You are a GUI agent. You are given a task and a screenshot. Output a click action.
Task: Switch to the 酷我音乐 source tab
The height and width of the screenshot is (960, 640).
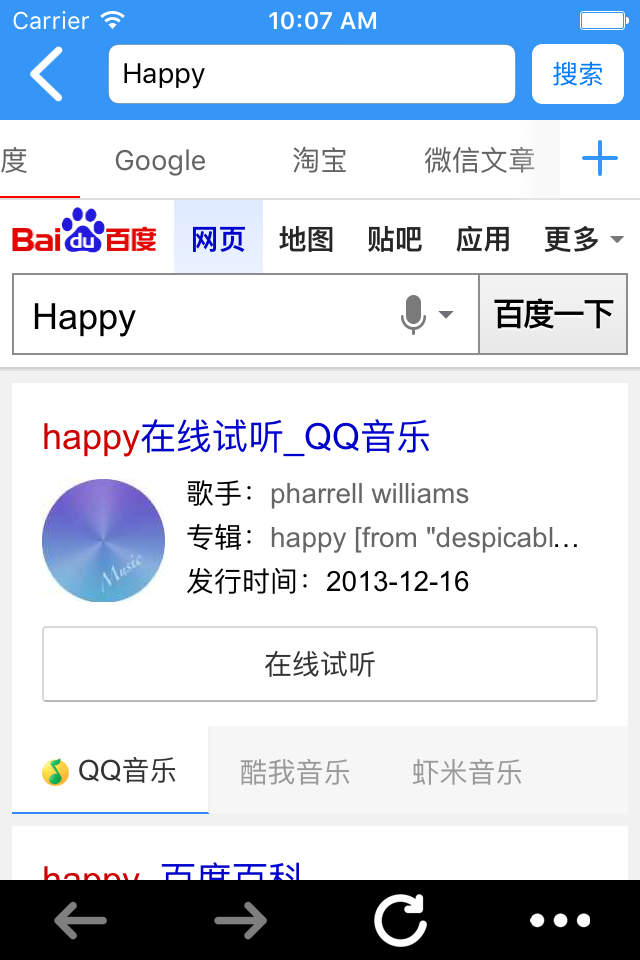pyautogui.click(x=295, y=772)
